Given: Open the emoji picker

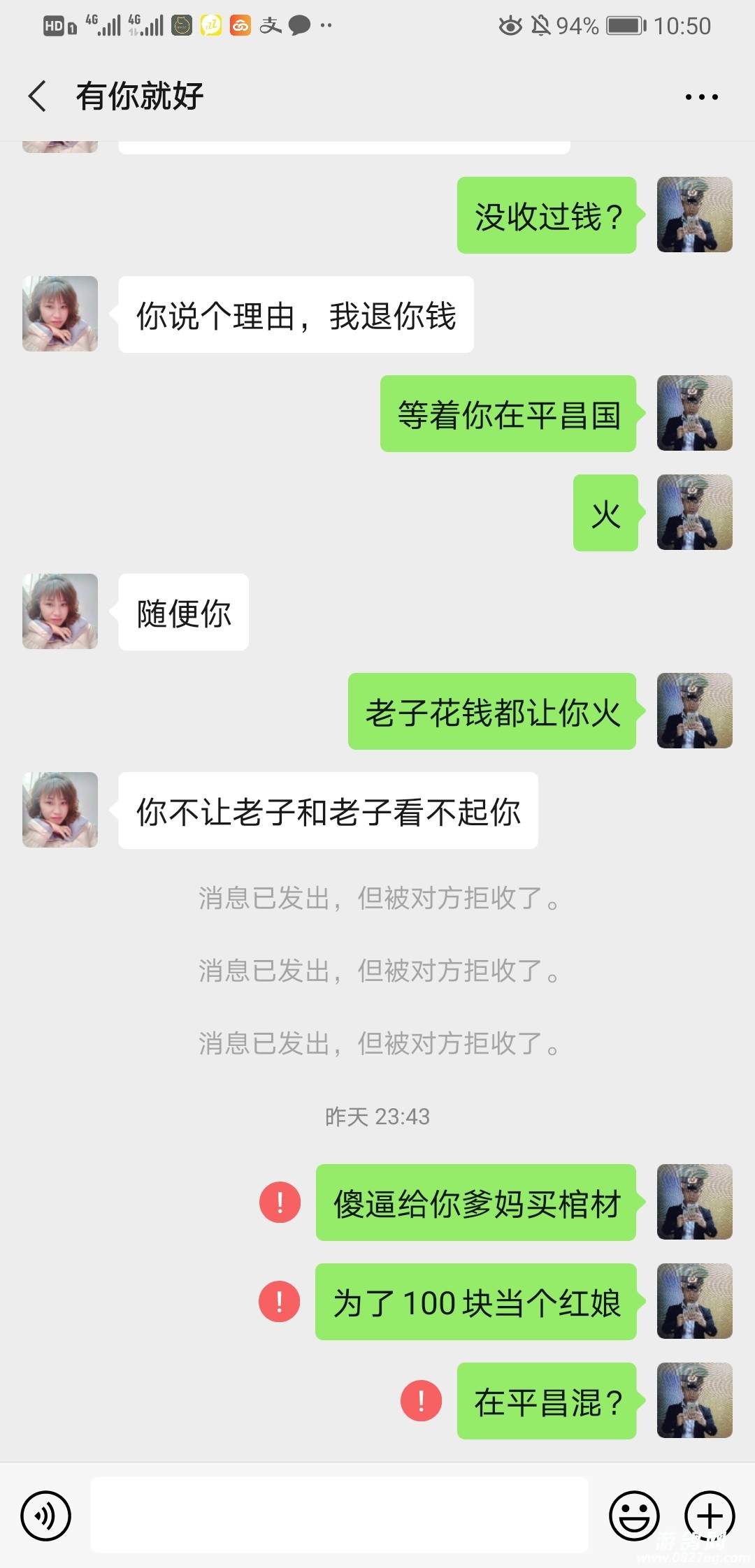Looking at the screenshot, I should (x=634, y=1516).
